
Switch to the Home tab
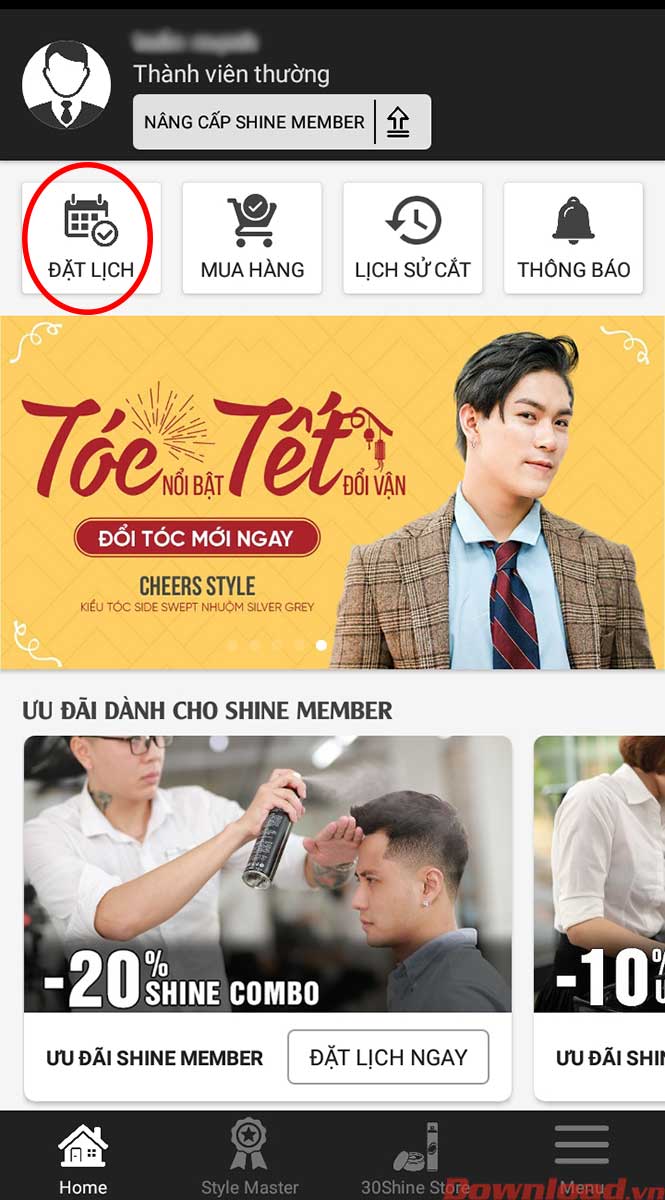(x=83, y=1158)
